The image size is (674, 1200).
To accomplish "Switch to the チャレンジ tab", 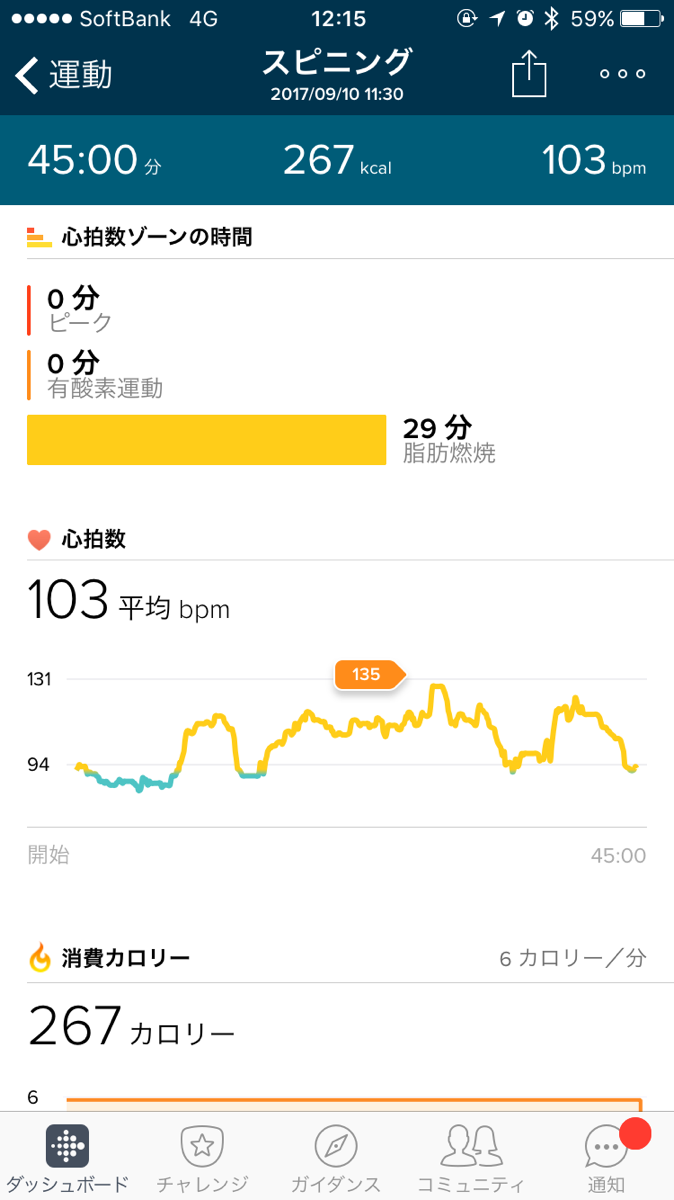I will click(202, 1158).
